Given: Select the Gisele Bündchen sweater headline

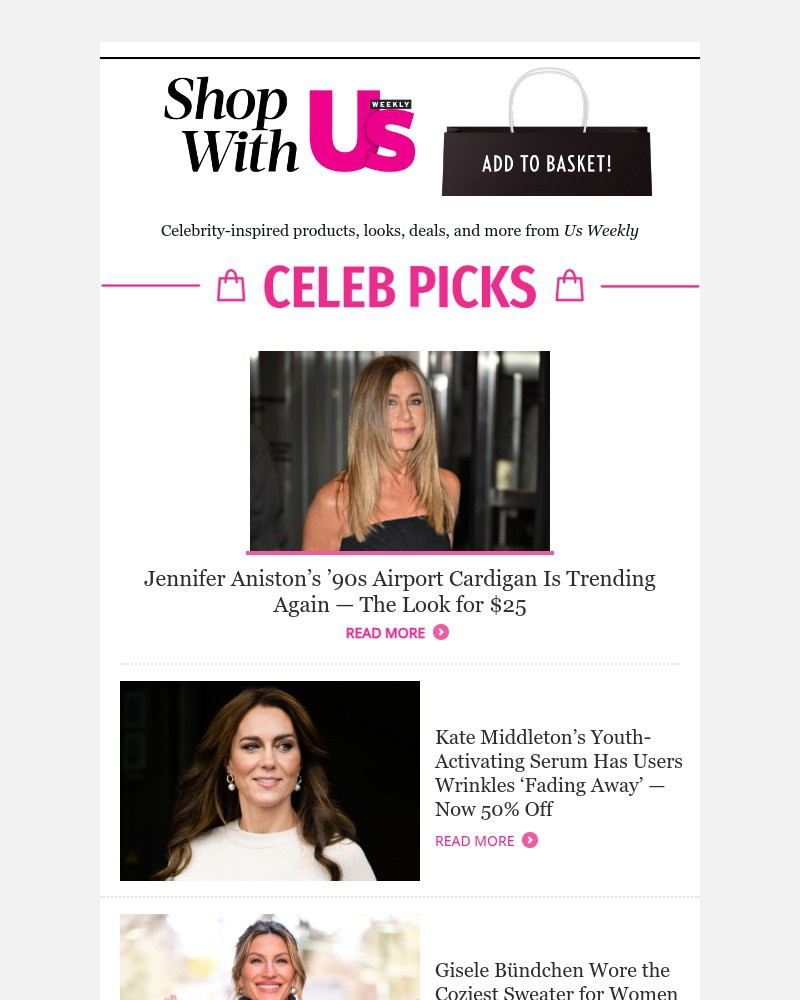Looking at the screenshot, I should click(x=556, y=980).
